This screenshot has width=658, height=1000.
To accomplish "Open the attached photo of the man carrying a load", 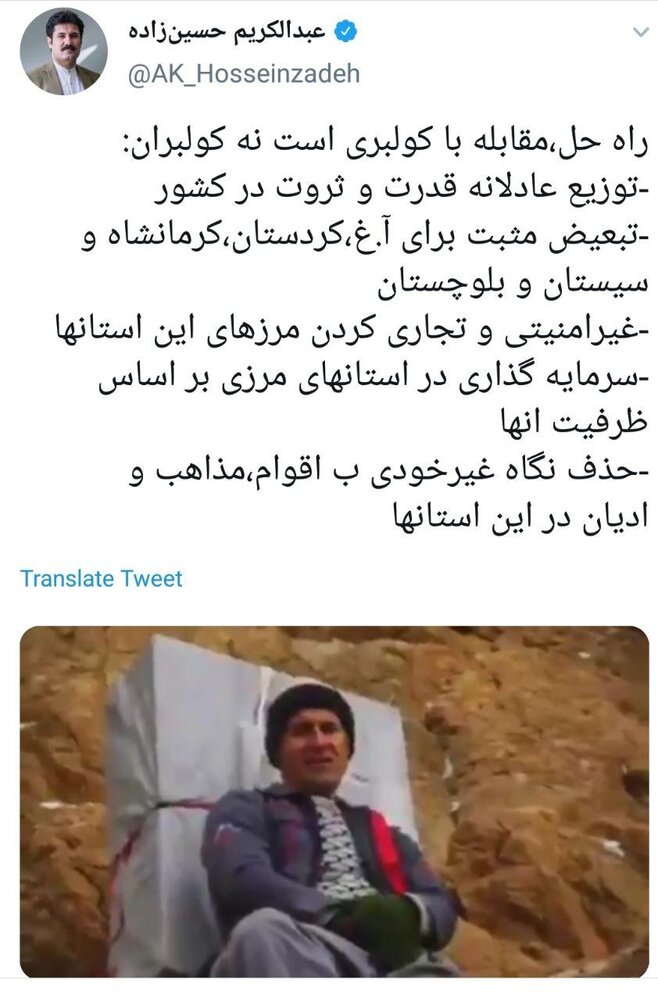I will (x=334, y=800).
